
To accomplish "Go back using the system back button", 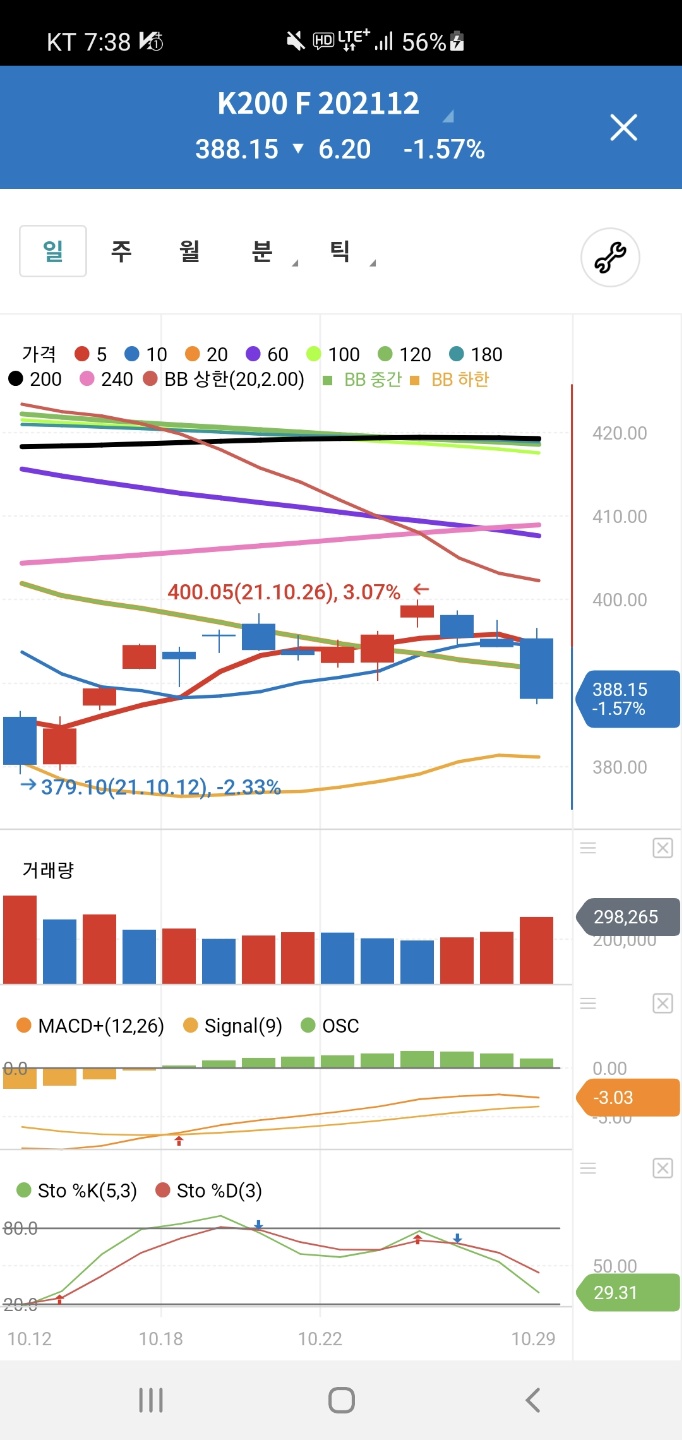I will coord(533,1400).
